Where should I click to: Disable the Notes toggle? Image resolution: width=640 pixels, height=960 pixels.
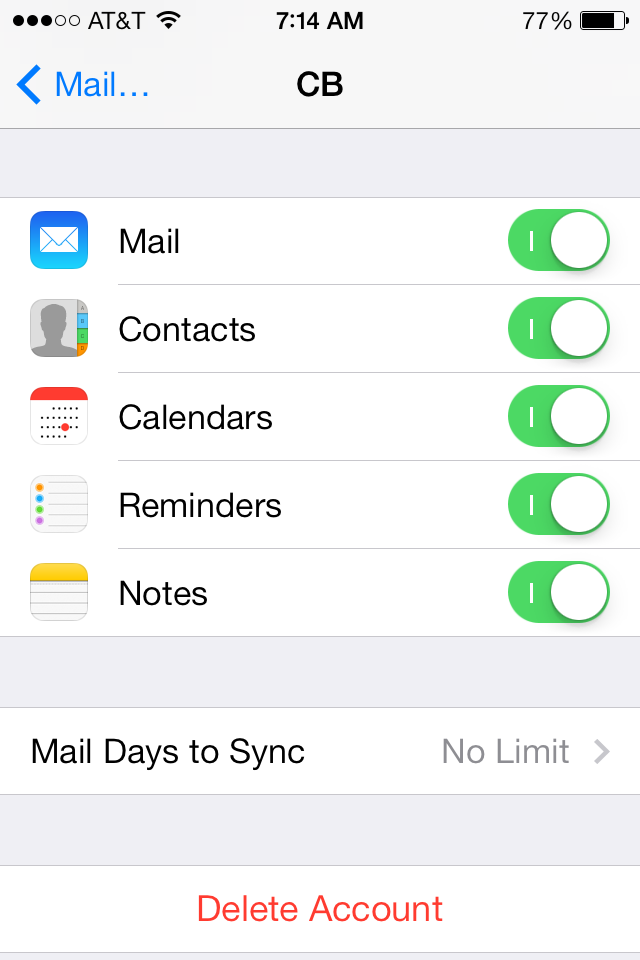(x=558, y=593)
